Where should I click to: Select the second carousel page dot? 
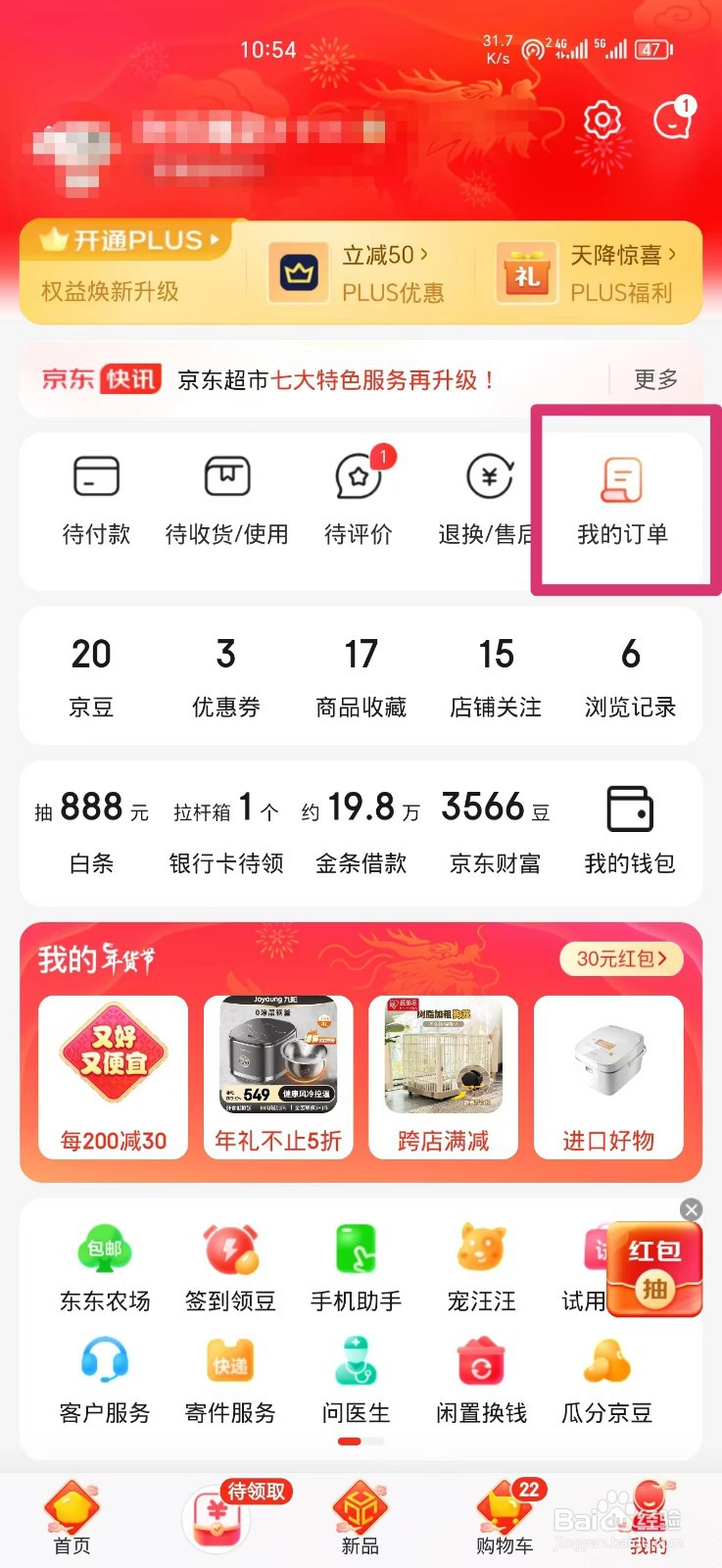pyautogui.click(x=372, y=1442)
